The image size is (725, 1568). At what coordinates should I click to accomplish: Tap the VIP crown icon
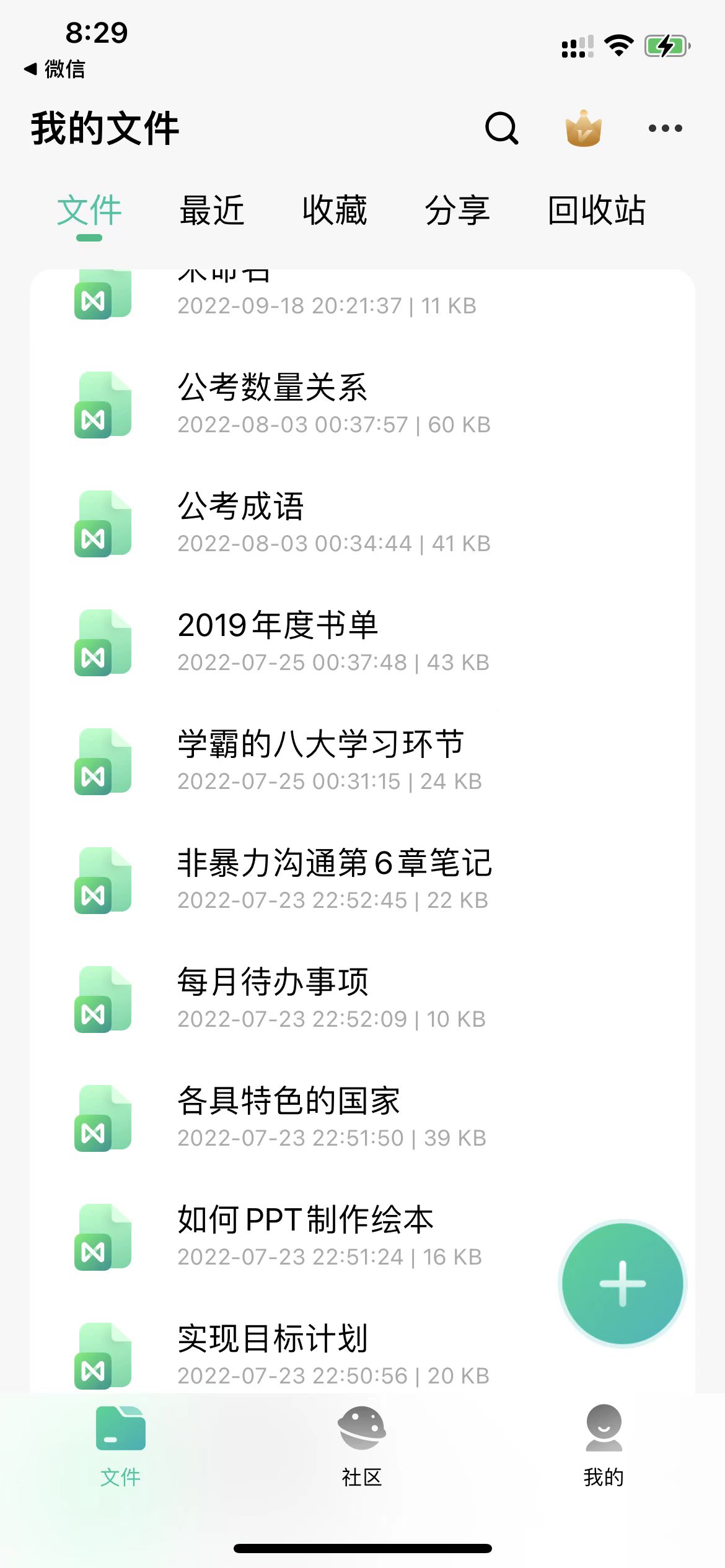point(583,128)
